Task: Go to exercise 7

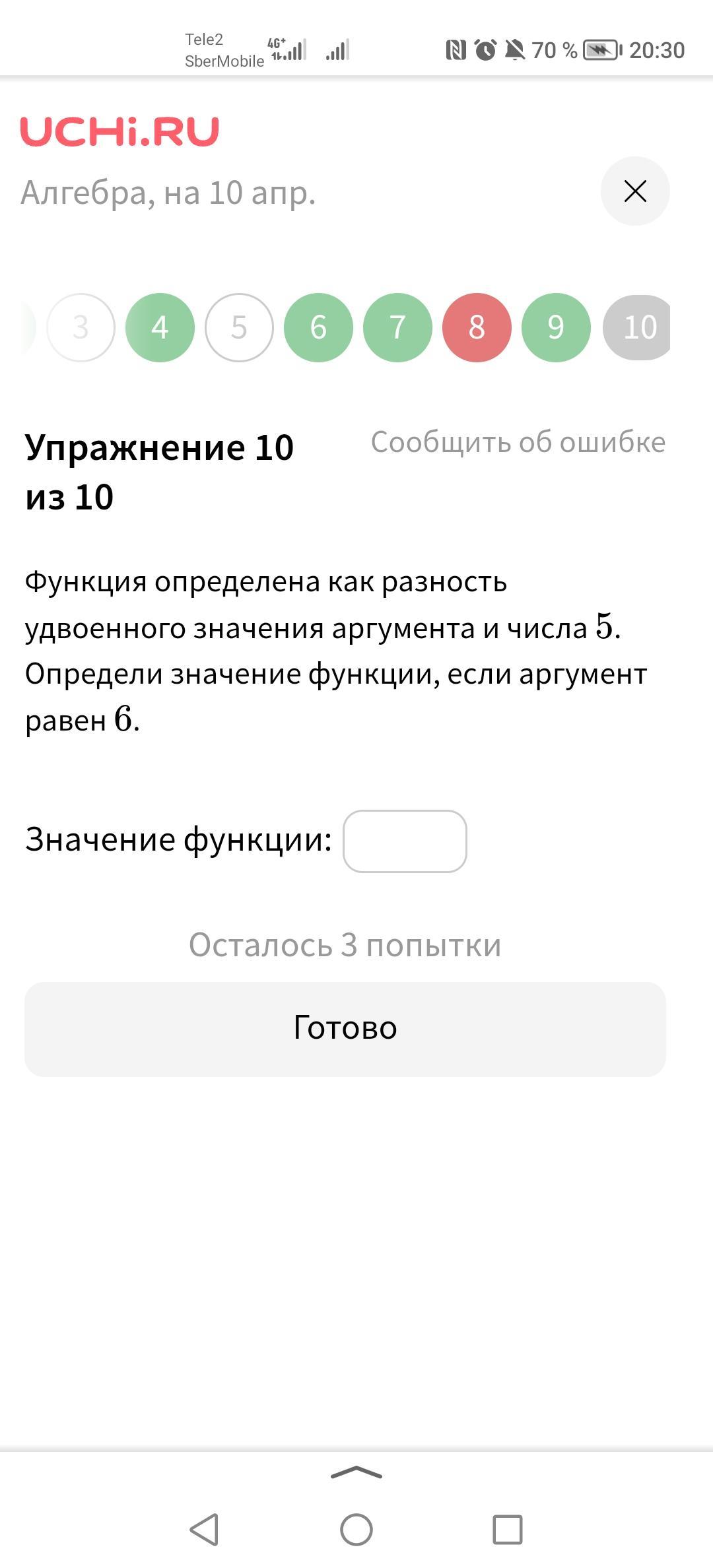Action: [x=397, y=327]
